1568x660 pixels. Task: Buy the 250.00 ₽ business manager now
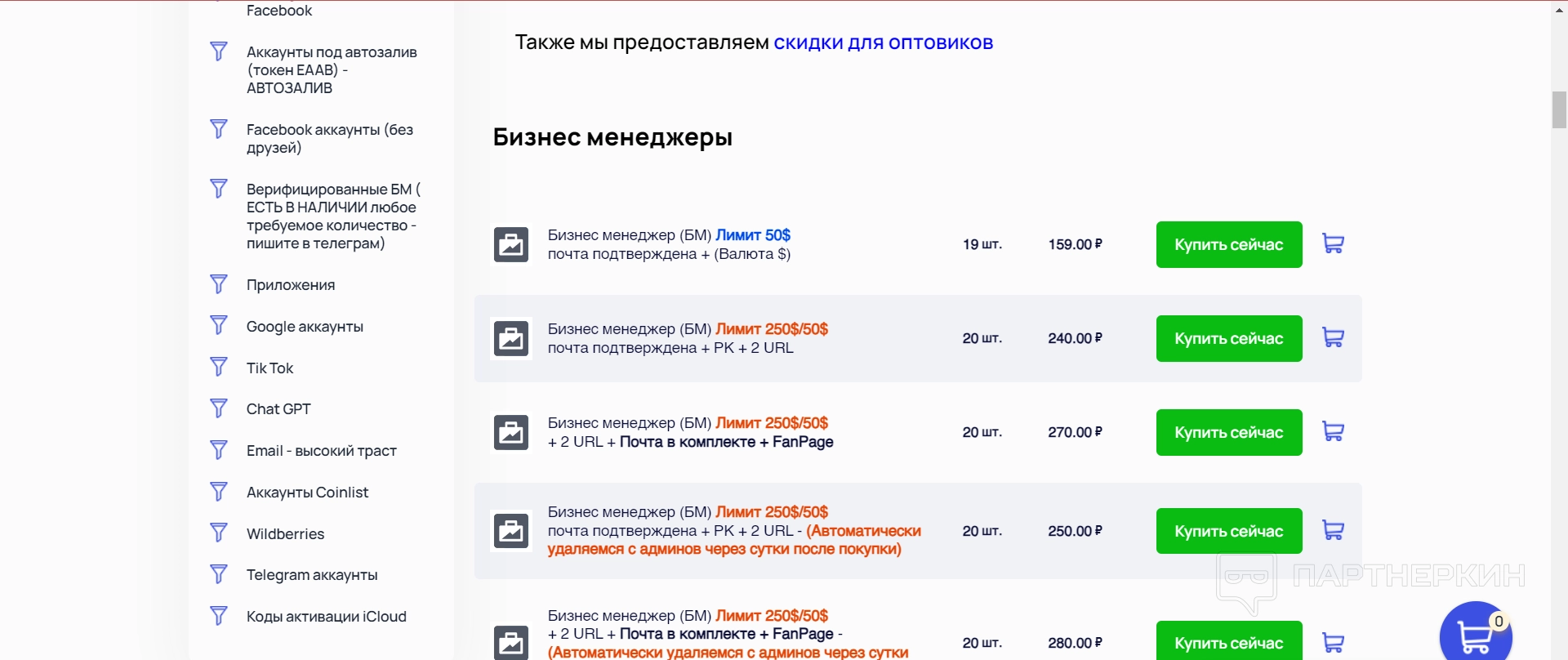[x=1228, y=531]
